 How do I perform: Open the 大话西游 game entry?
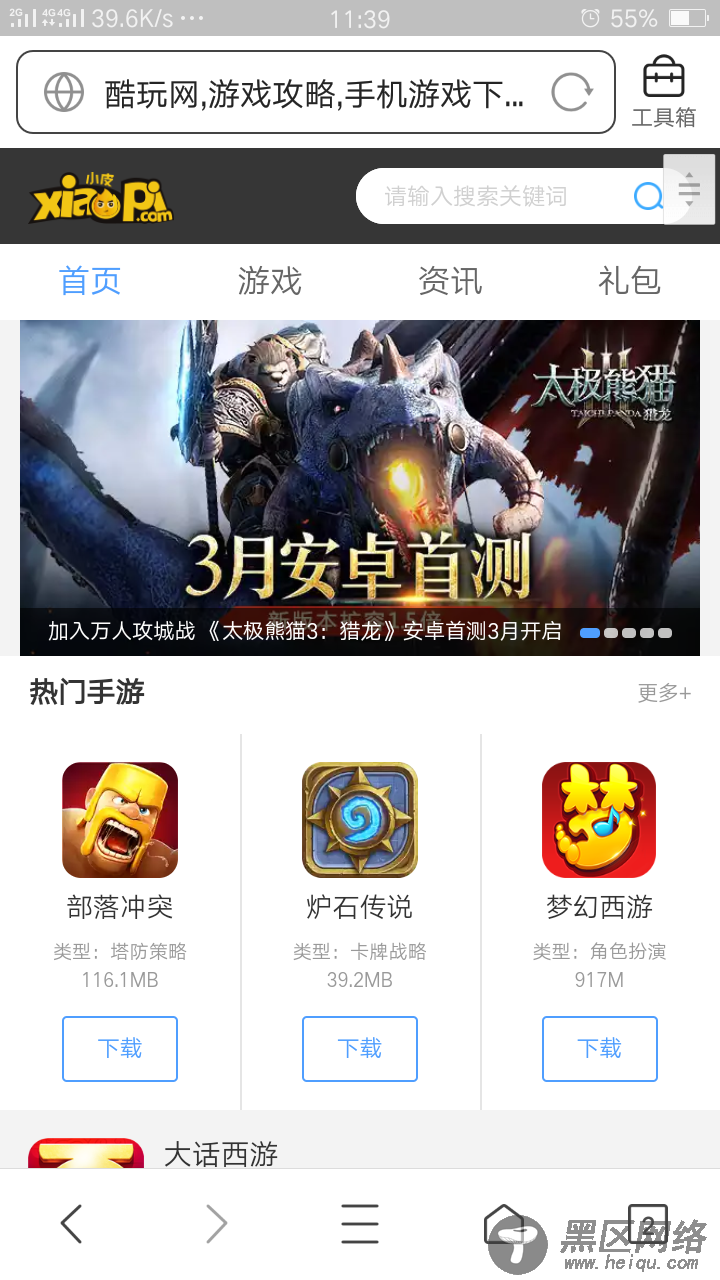[220, 1153]
